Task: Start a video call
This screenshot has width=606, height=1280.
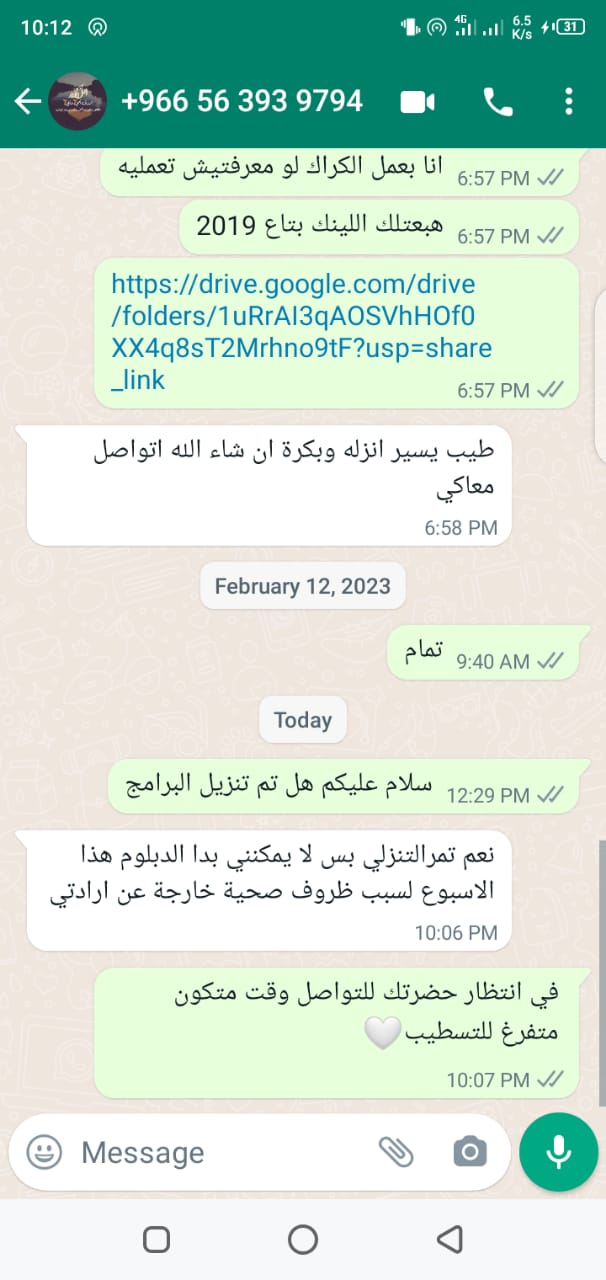Action: coord(418,101)
